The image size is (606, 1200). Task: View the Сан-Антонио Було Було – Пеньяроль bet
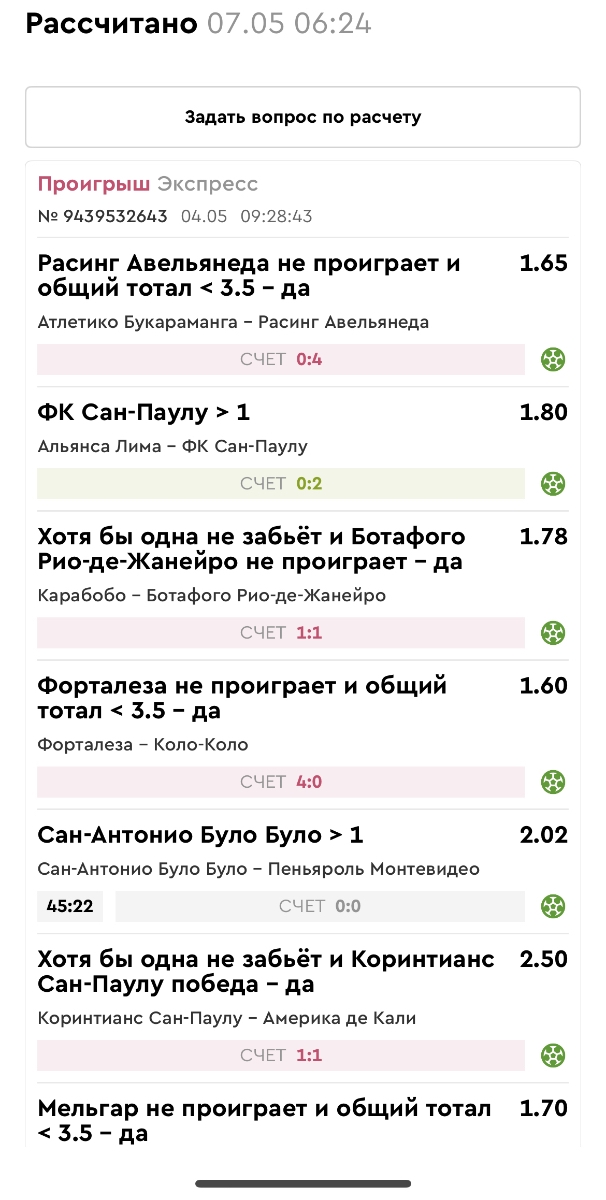(258, 869)
